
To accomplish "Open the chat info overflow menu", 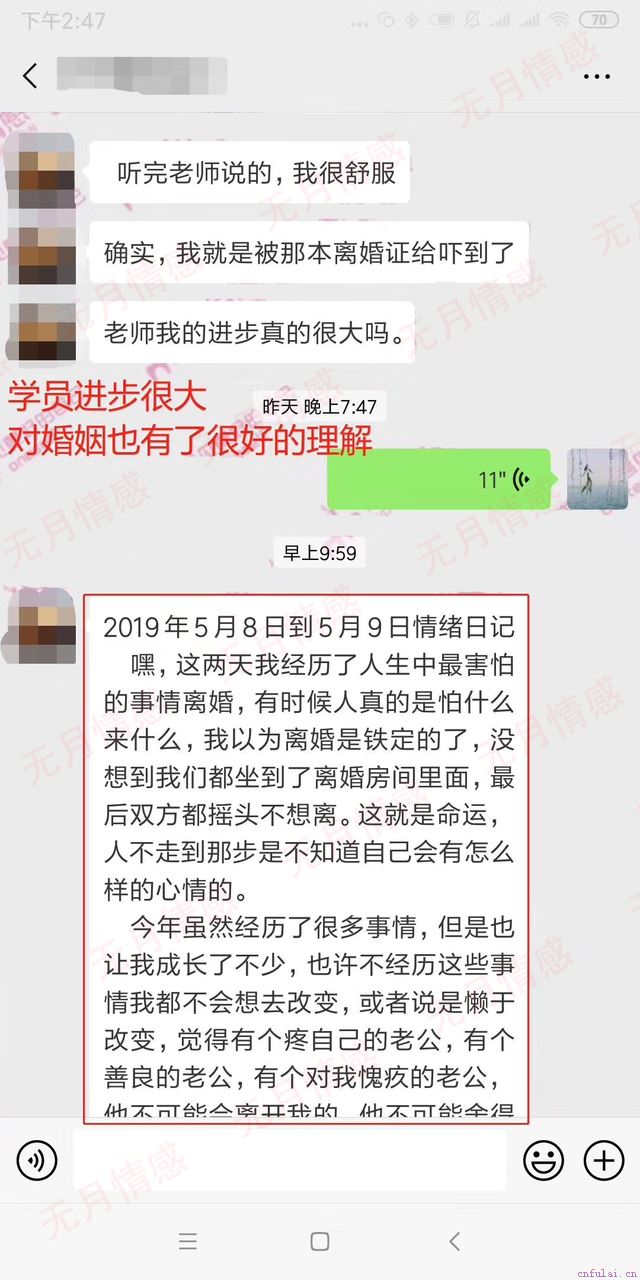I will click(597, 76).
